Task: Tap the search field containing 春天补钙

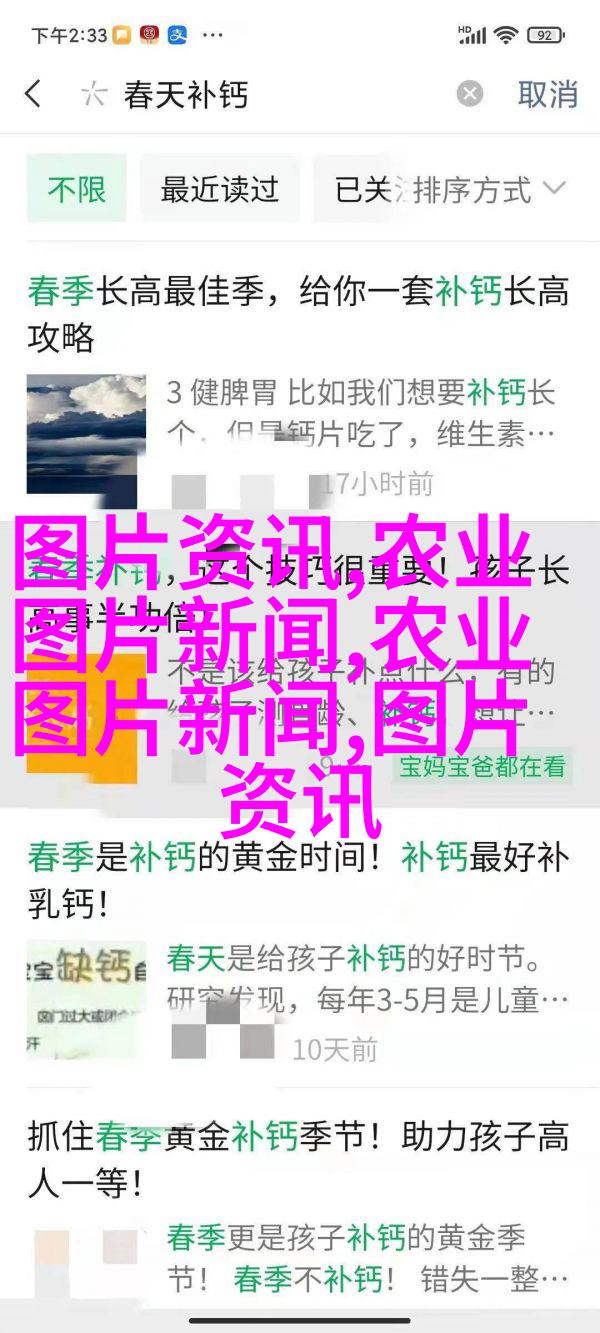Action: tap(270, 95)
